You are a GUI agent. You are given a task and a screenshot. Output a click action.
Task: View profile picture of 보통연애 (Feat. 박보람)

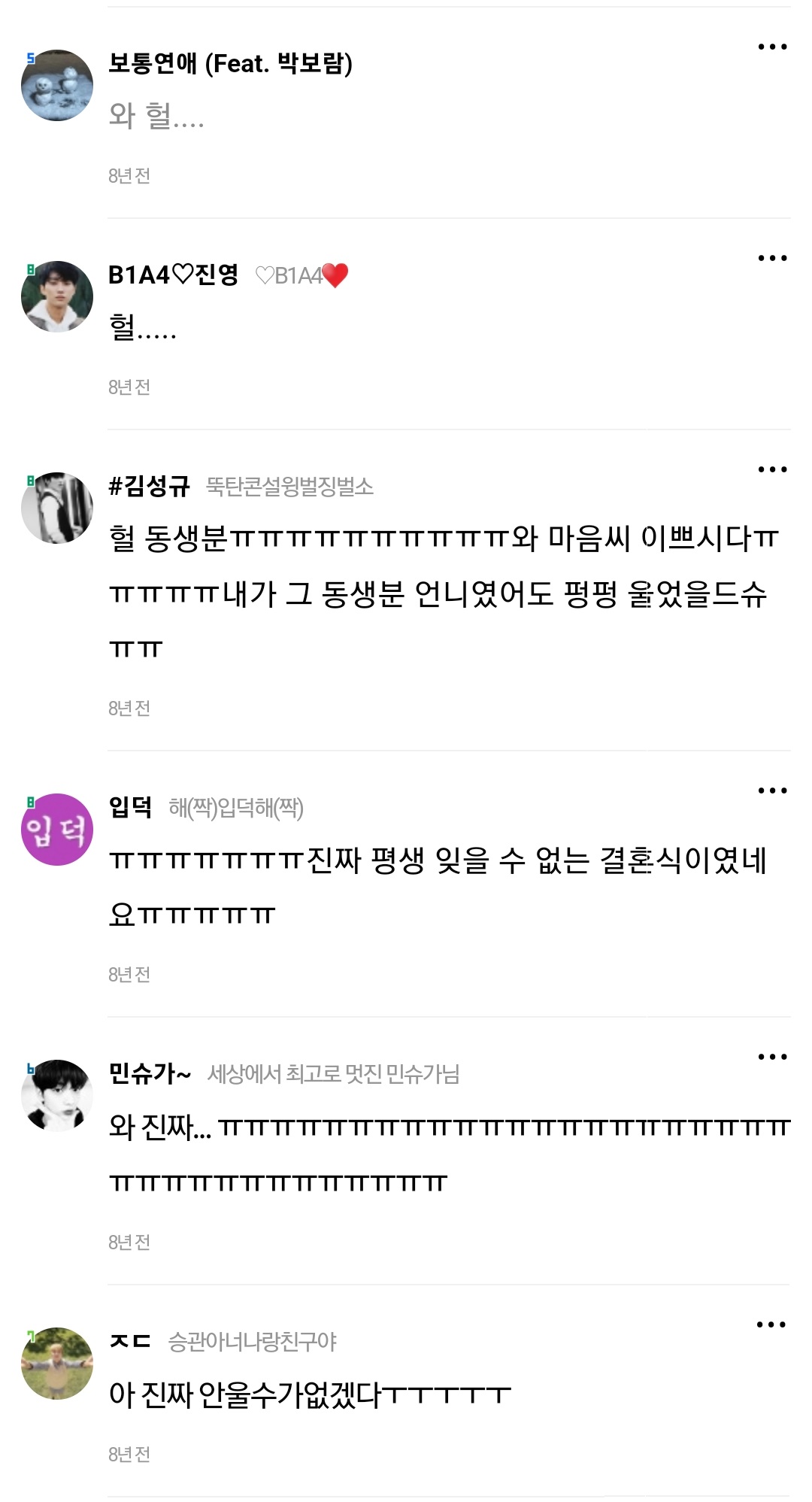[57, 86]
